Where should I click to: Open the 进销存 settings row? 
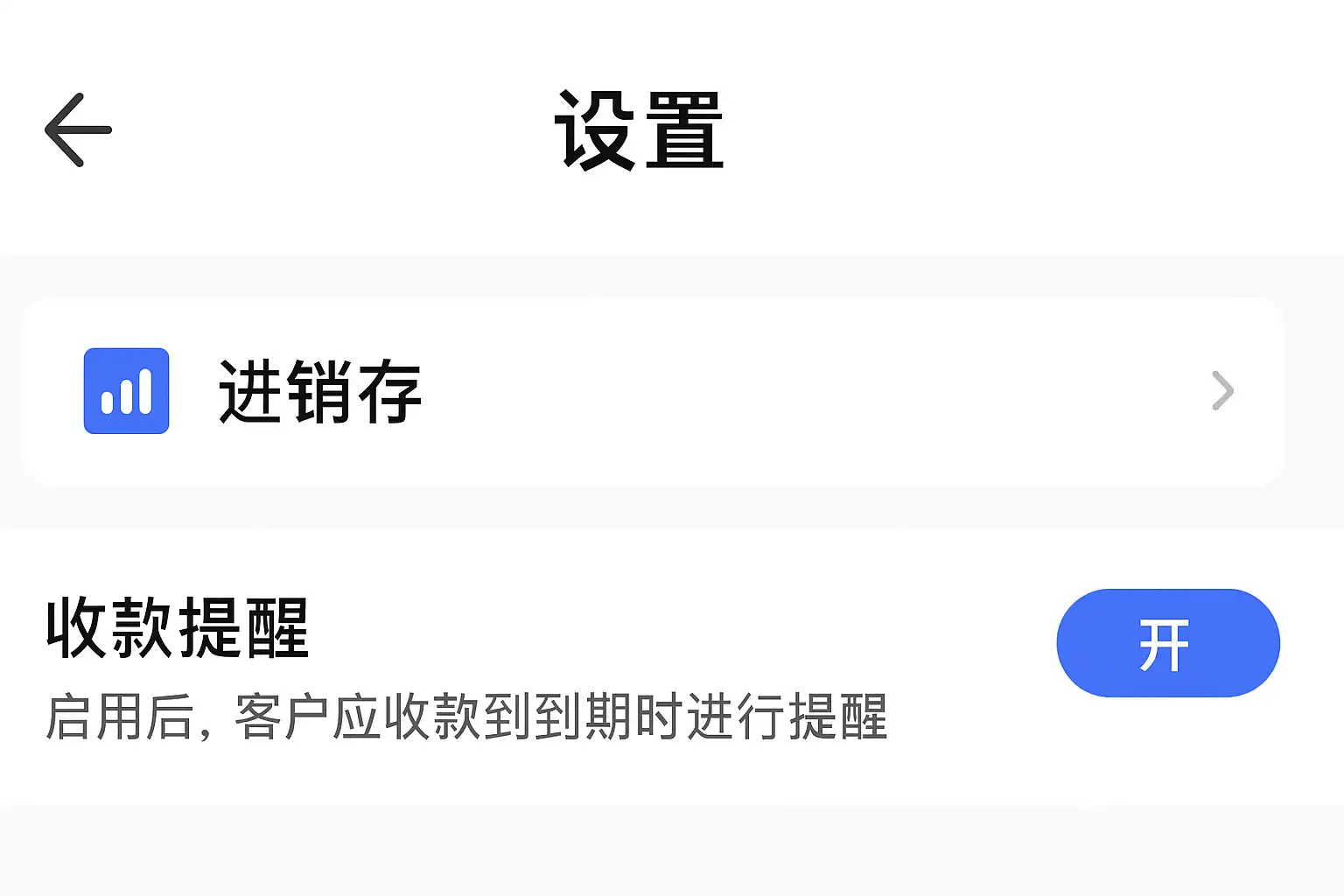(652, 391)
